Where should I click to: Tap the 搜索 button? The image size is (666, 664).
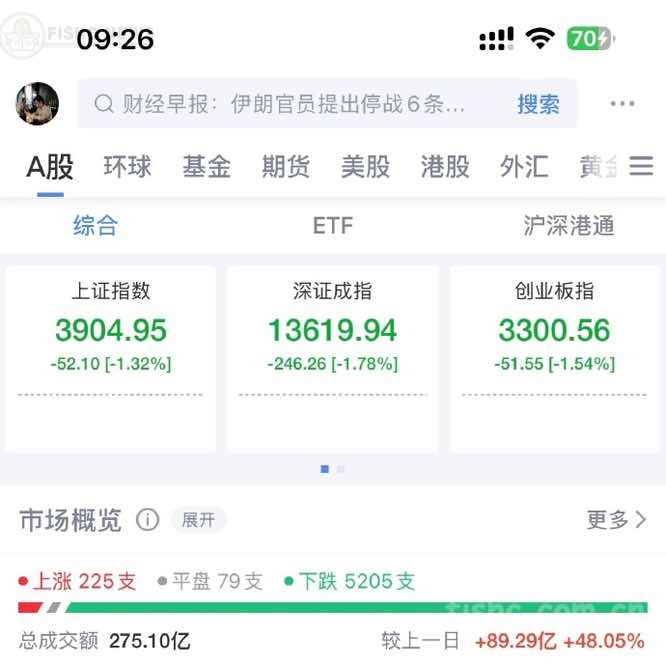coord(538,104)
